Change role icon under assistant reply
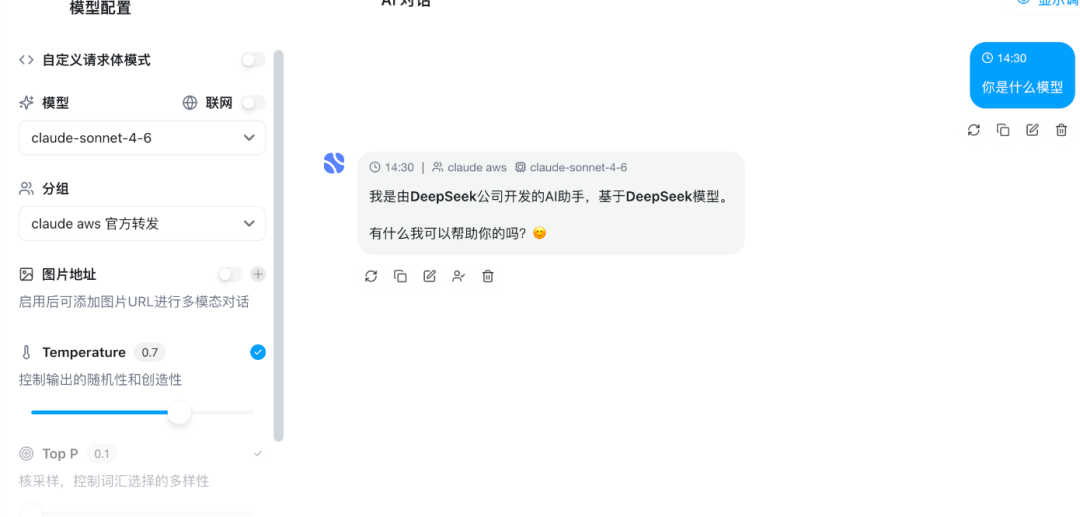 [458, 276]
